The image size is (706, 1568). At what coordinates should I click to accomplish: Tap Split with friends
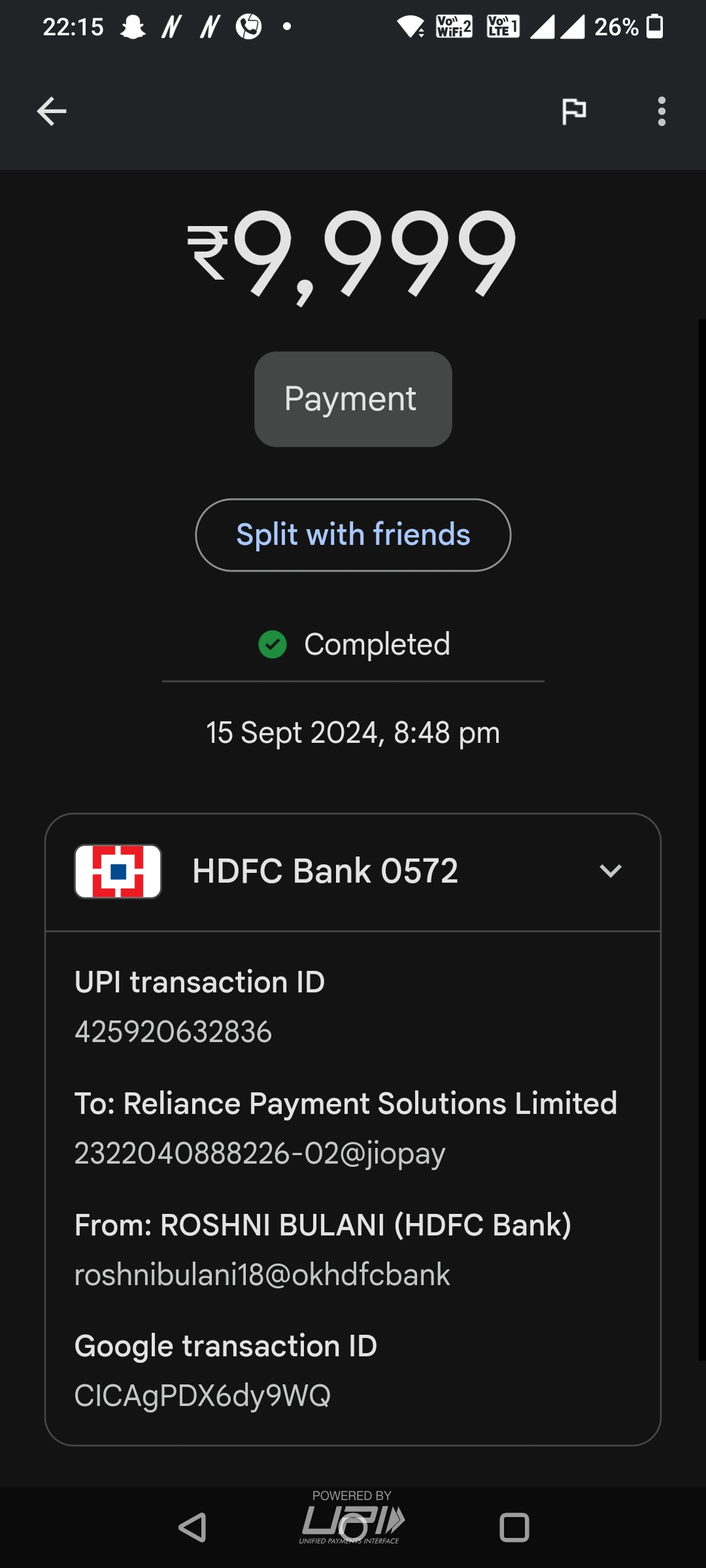(x=353, y=535)
